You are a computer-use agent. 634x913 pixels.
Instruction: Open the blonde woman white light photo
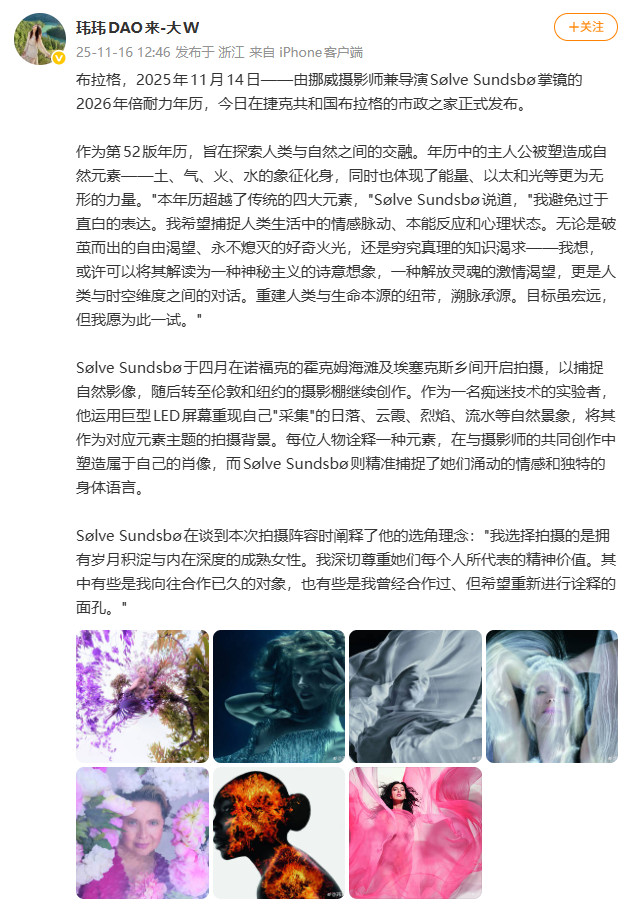click(551, 696)
